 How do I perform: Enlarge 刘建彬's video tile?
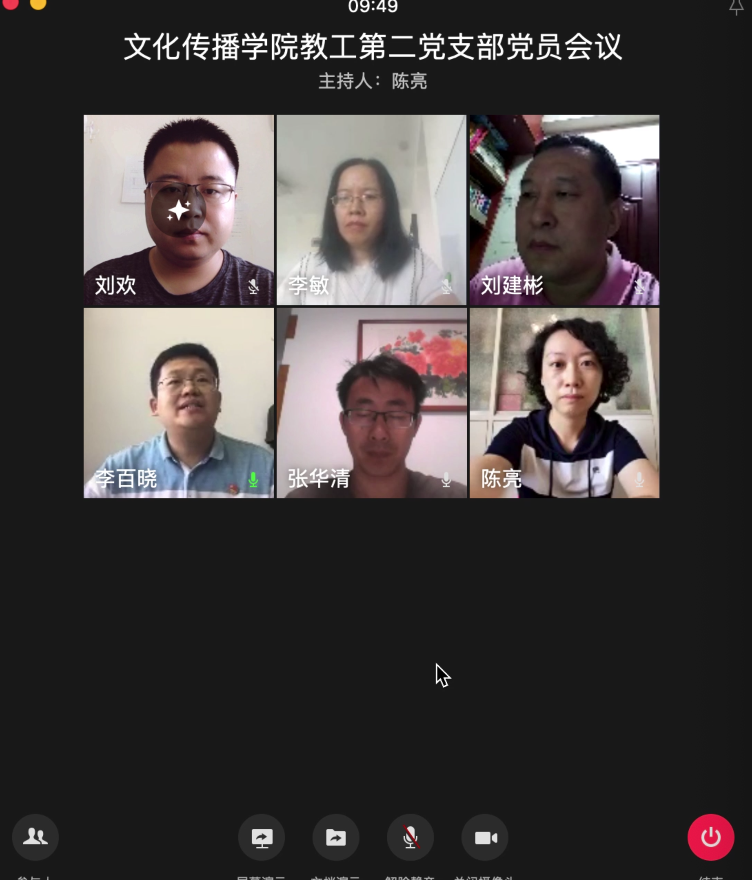coord(564,209)
